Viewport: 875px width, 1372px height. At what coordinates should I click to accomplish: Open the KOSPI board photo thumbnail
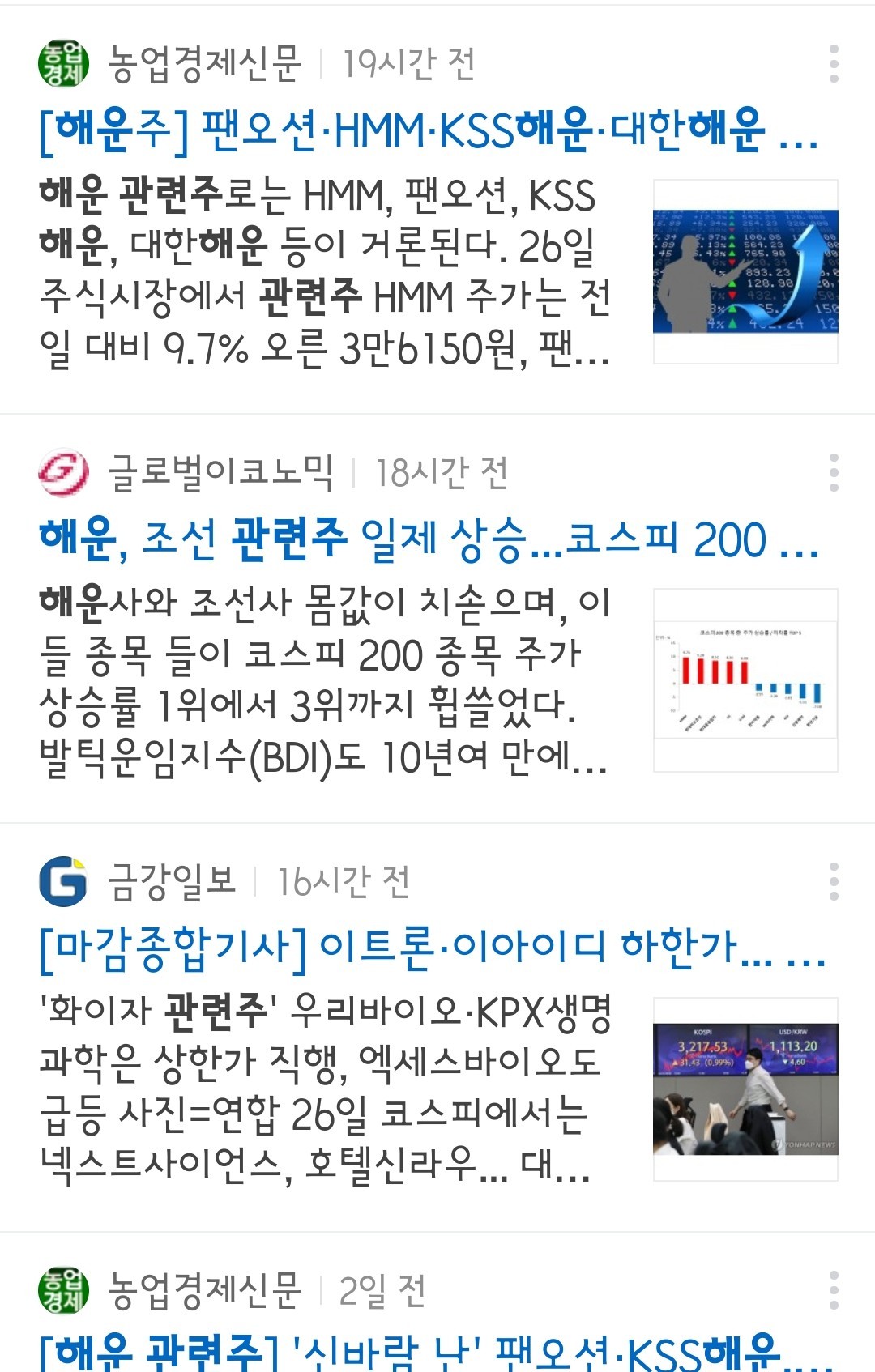(x=745, y=1089)
